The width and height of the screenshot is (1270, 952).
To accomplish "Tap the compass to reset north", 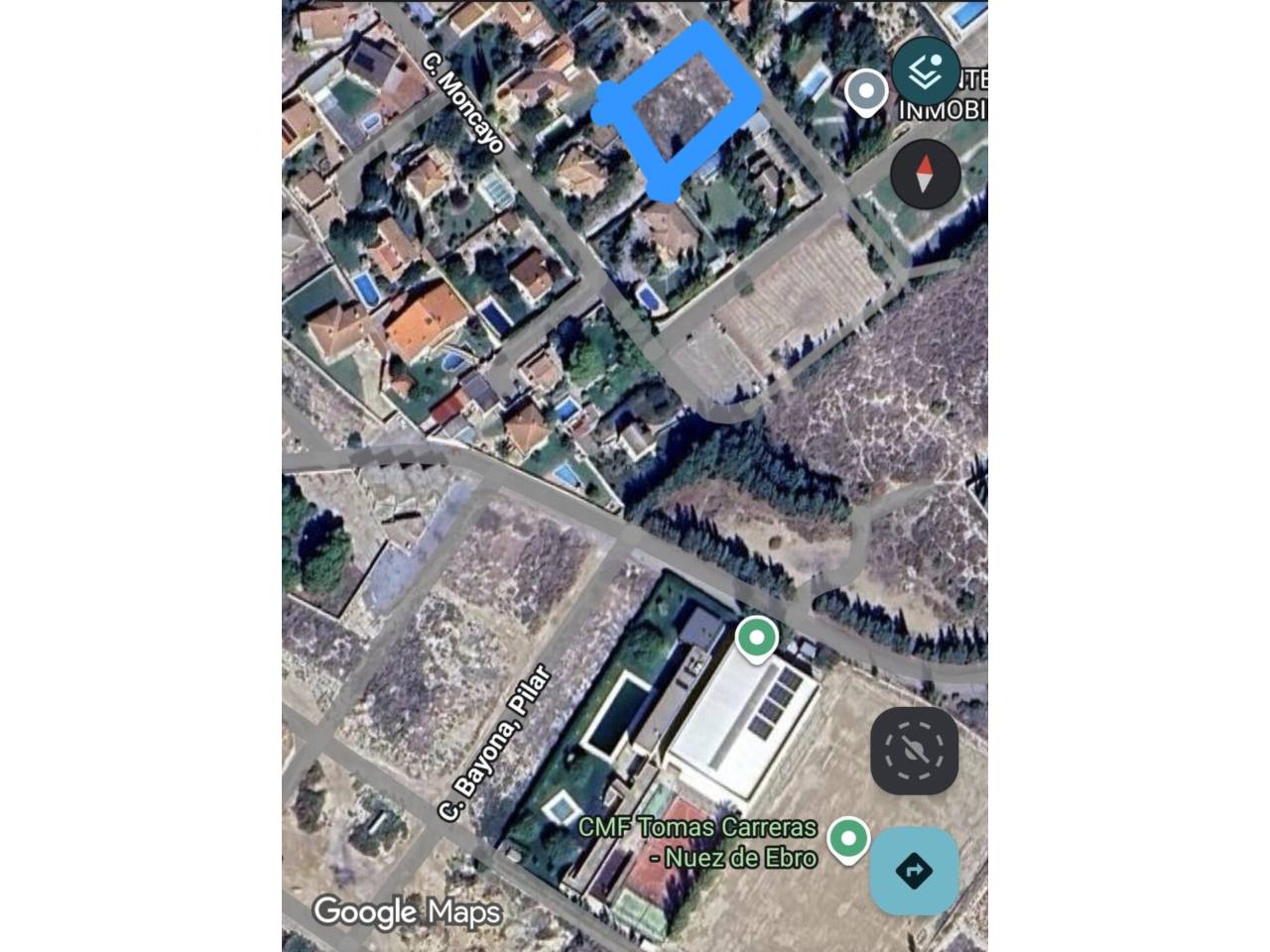I will 925,175.
